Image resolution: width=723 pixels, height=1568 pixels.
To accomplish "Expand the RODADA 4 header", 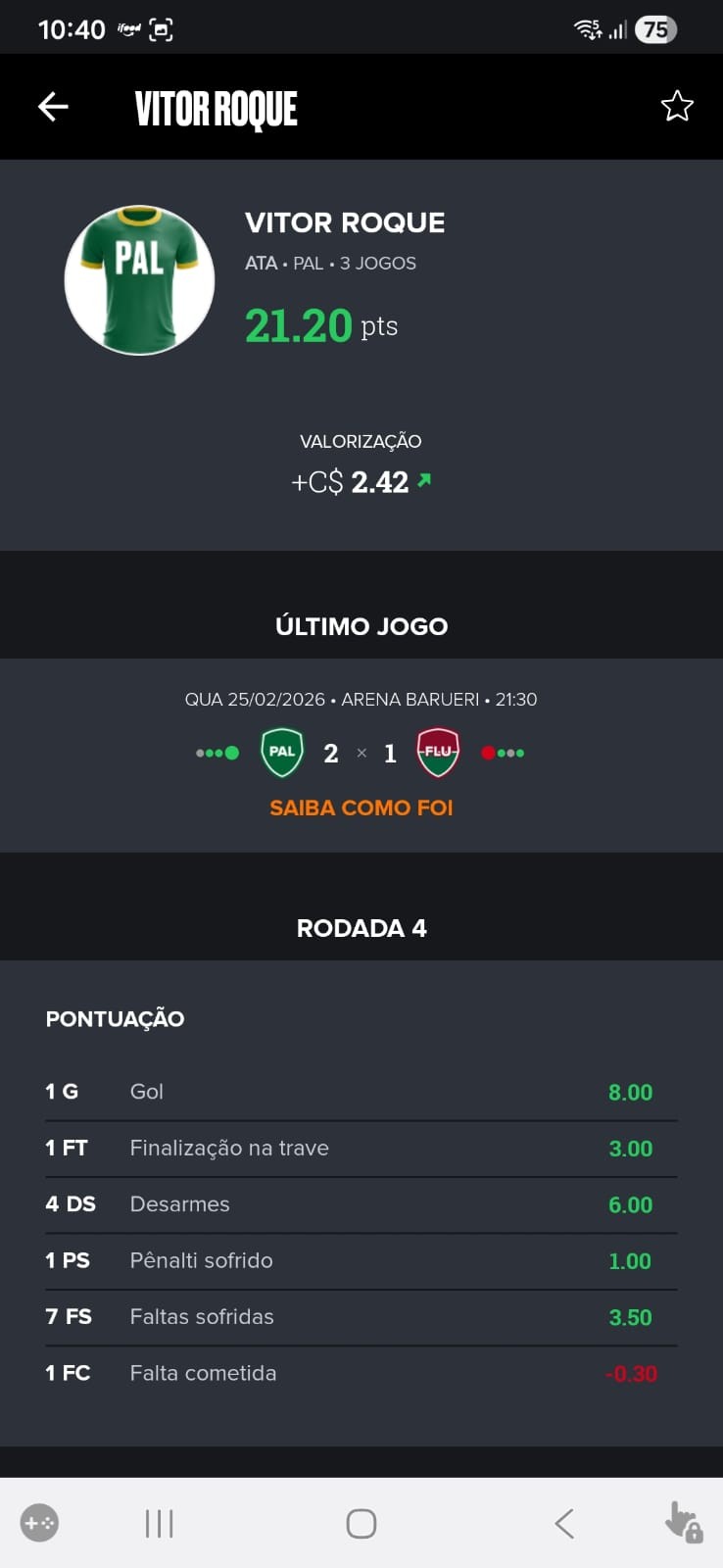I will pos(361,928).
